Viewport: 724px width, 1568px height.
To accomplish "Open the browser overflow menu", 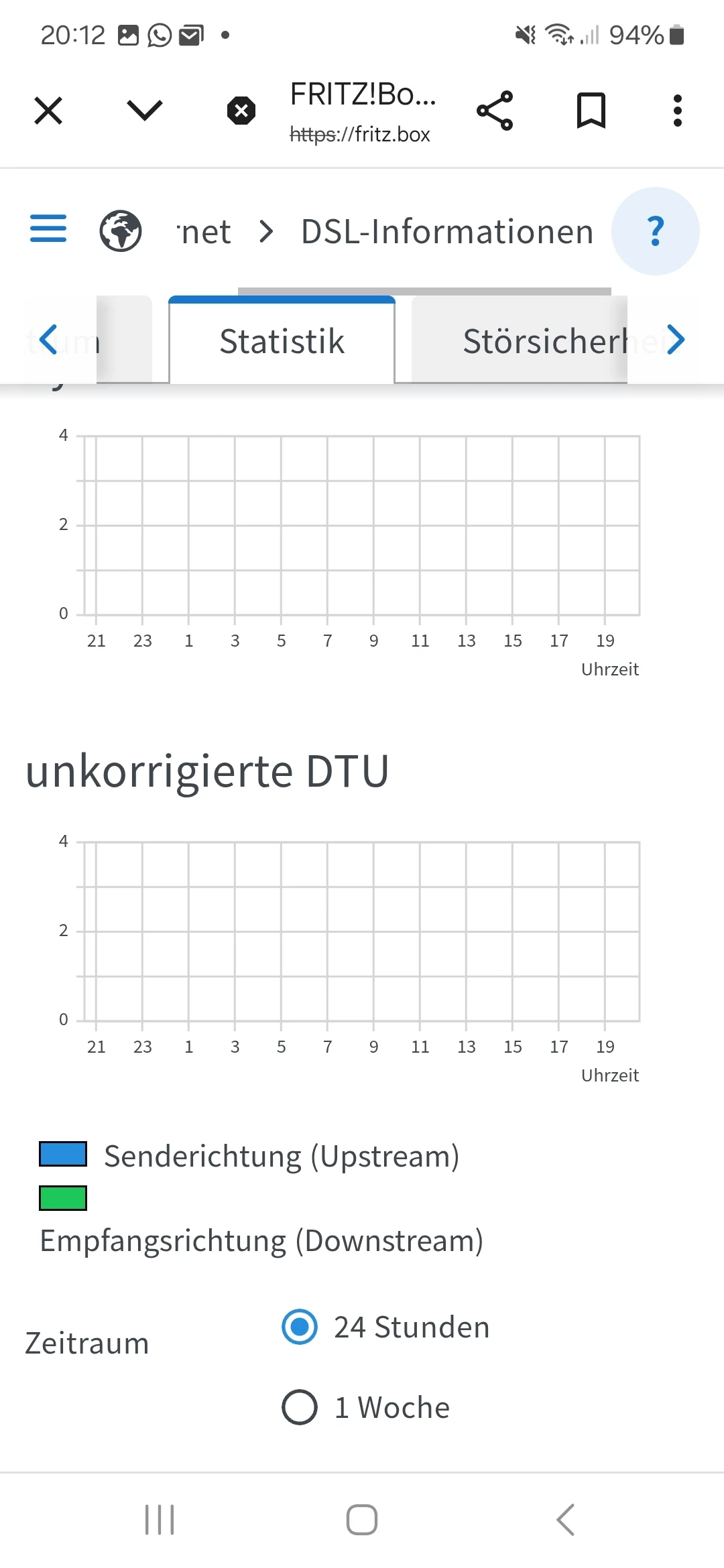I will [678, 111].
